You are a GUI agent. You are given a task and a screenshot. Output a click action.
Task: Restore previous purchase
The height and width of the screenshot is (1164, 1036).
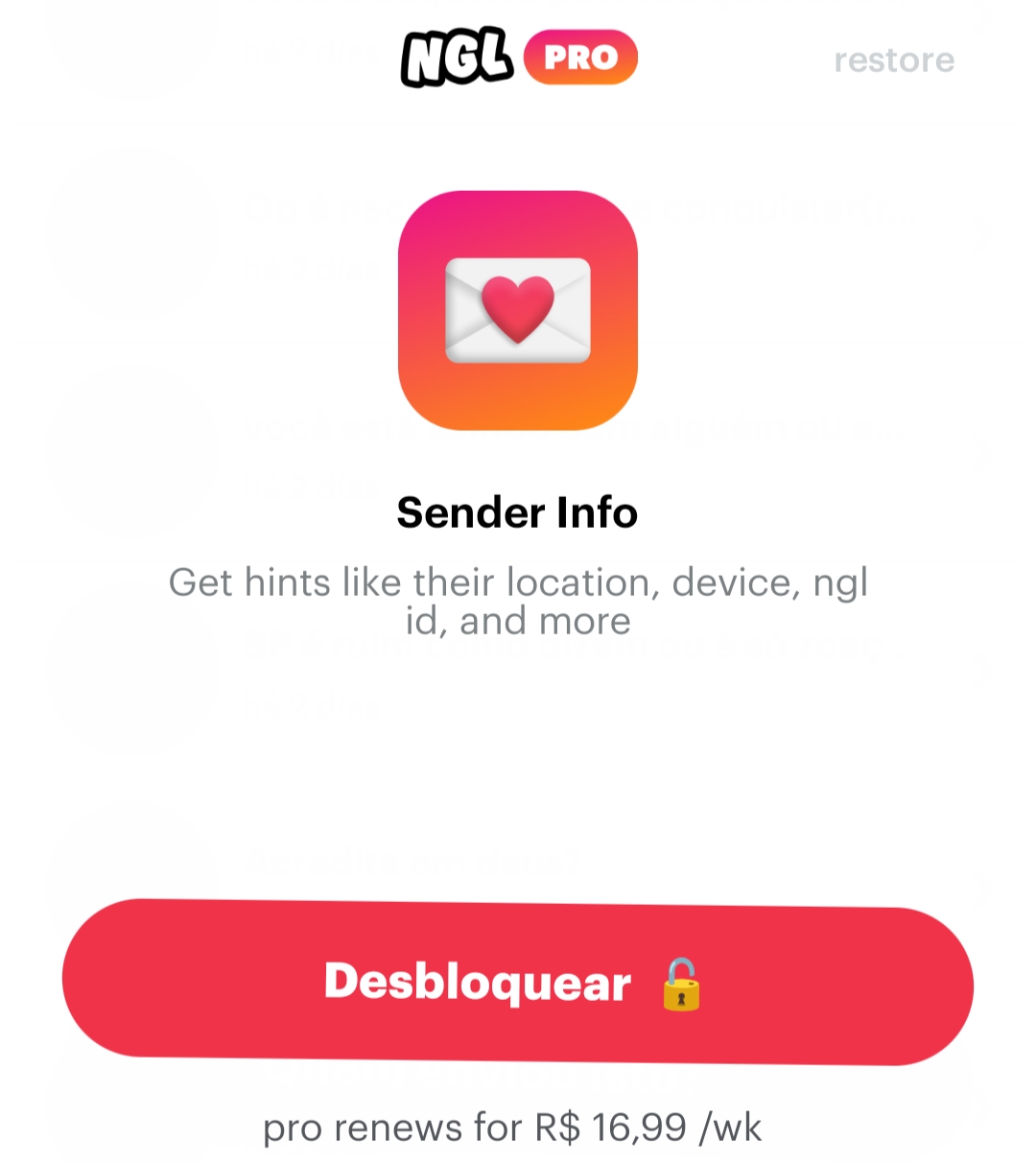point(893,60)
